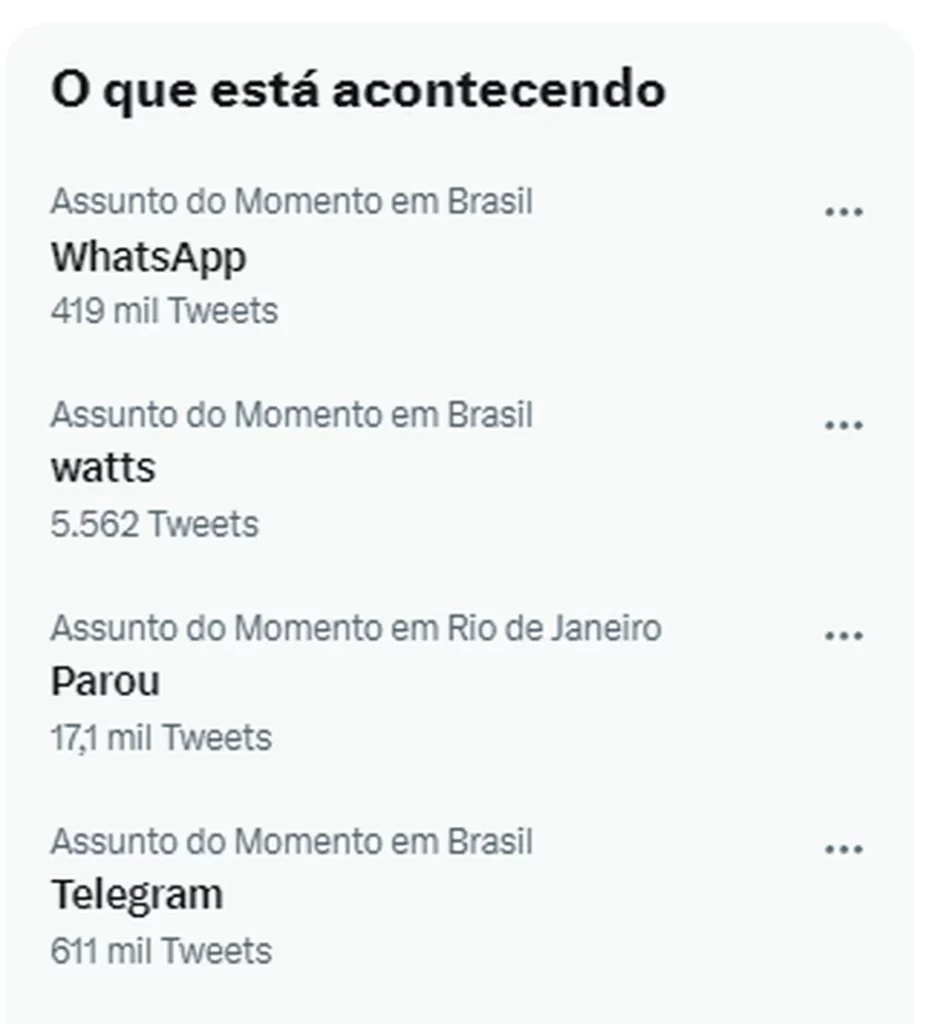Open the Parou trend from Rio de Janeiro

click(x=105, y=682)
